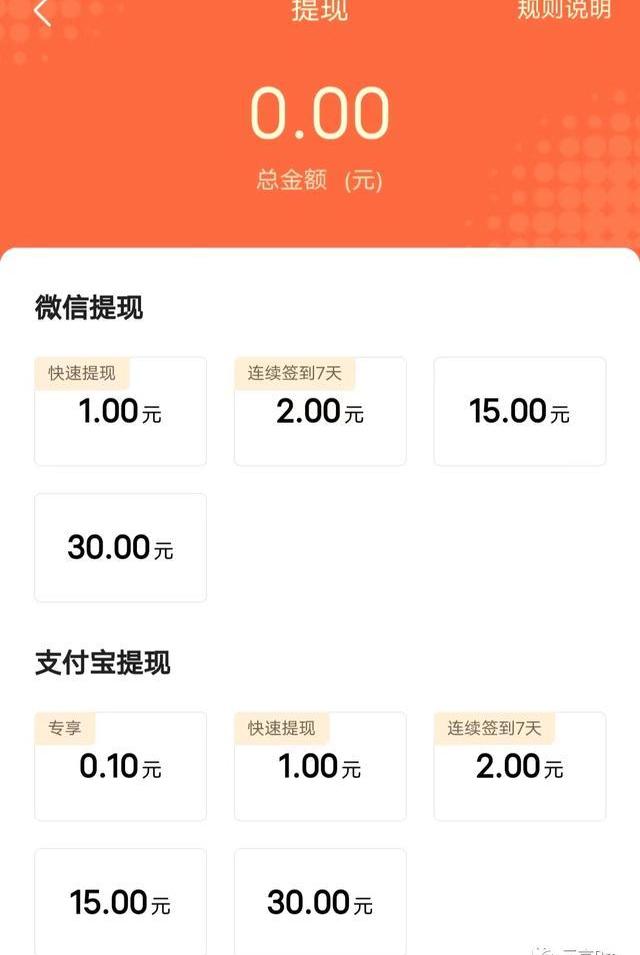
Task: Pick Alipay 15.00元 withdrawal amount
Action: (120, 902)
